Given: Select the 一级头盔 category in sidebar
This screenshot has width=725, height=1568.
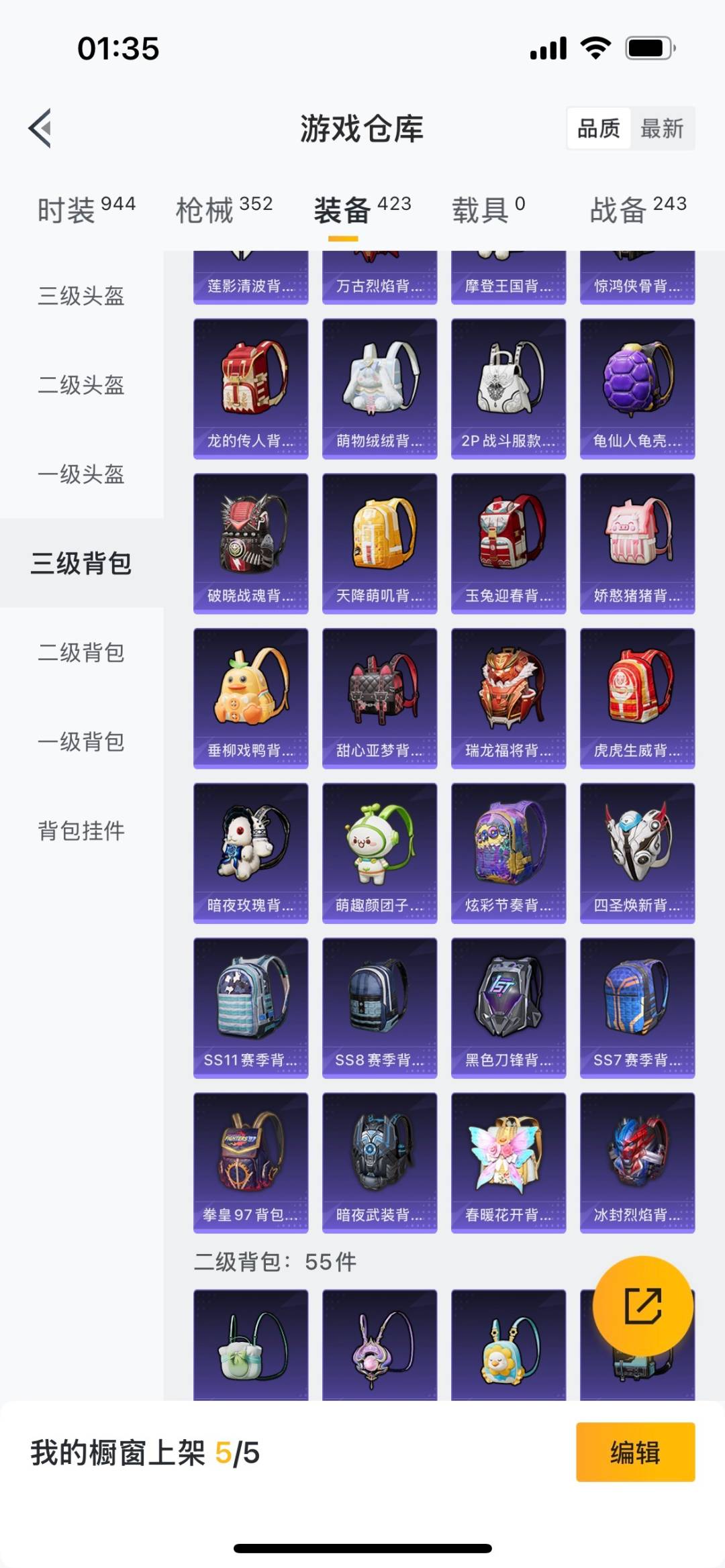Looking at the screenshot, I should click(81, 475).
